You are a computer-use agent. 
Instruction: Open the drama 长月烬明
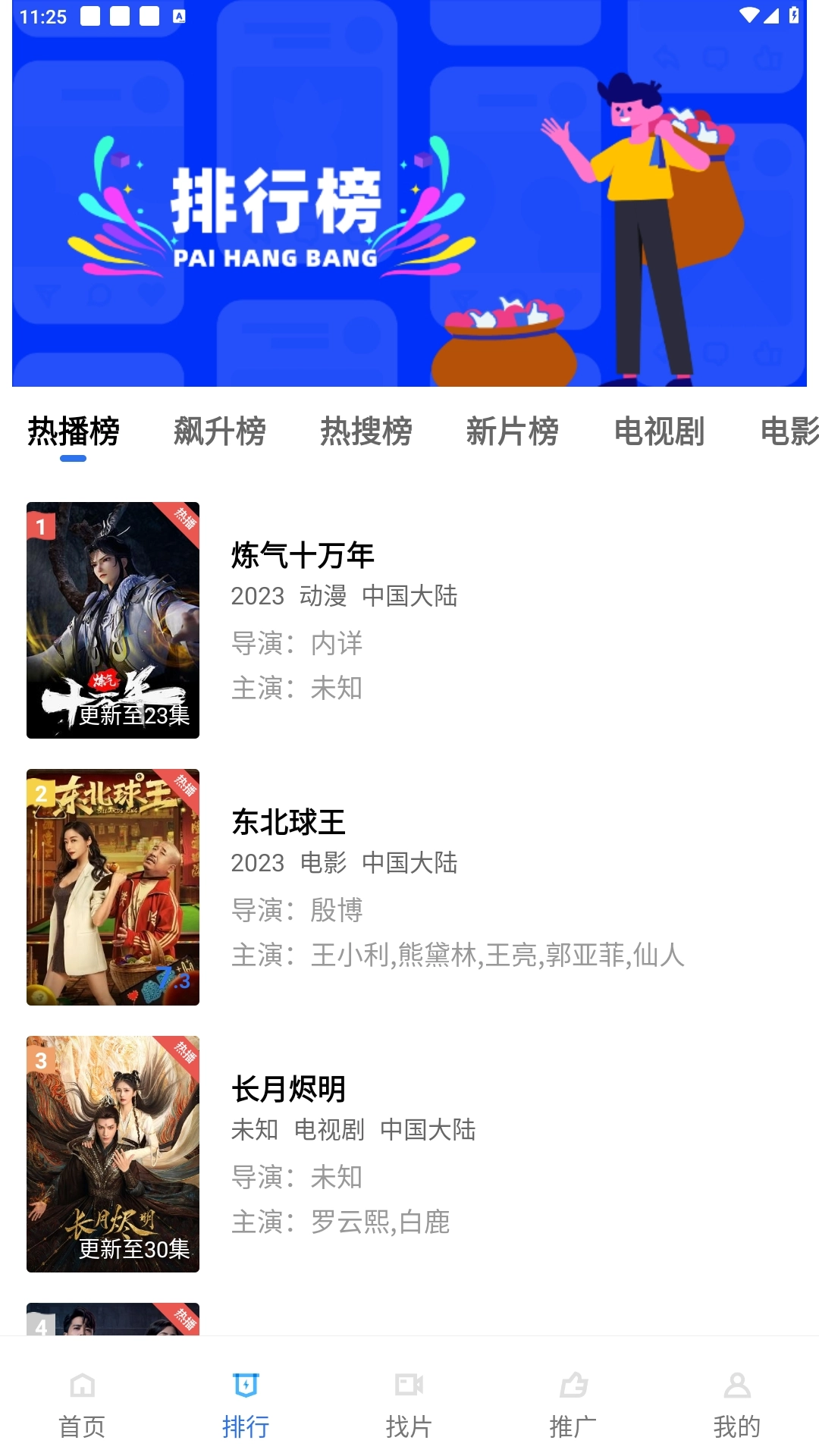click(288, 1090)
